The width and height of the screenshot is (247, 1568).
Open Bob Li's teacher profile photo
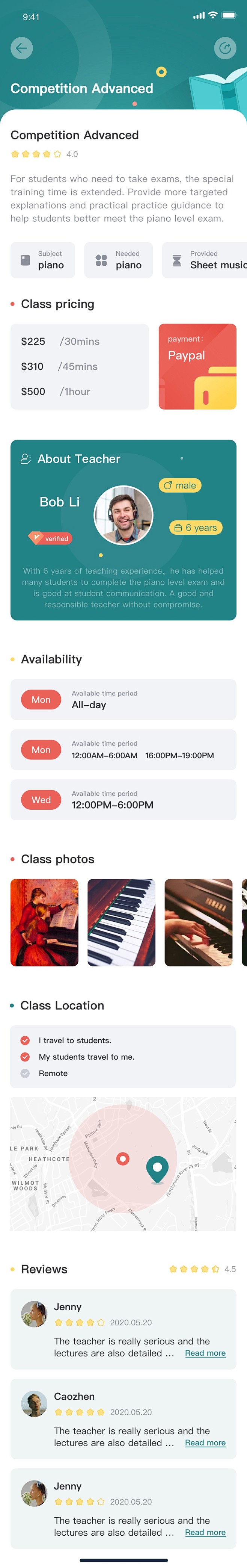[x=123, y=515]
